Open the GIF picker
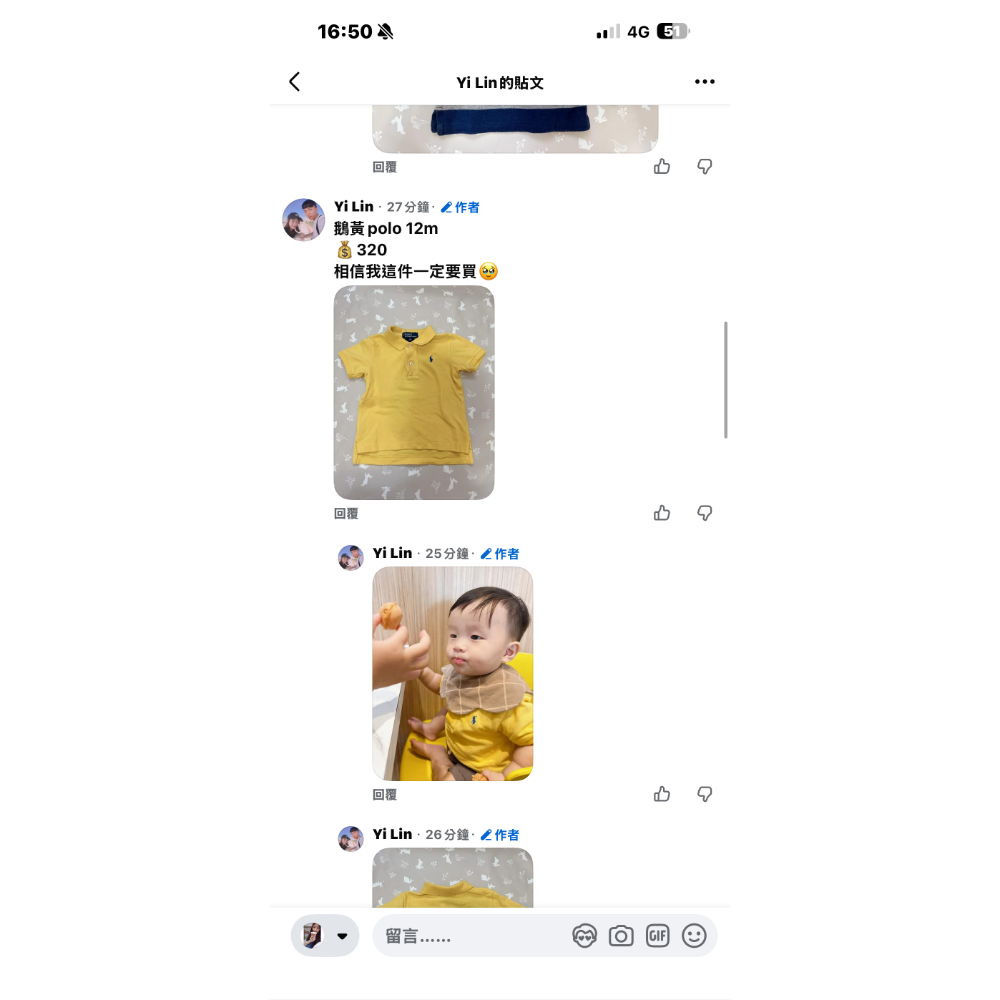This screenshot has width=1000, height=1000. tap(657, 936)
